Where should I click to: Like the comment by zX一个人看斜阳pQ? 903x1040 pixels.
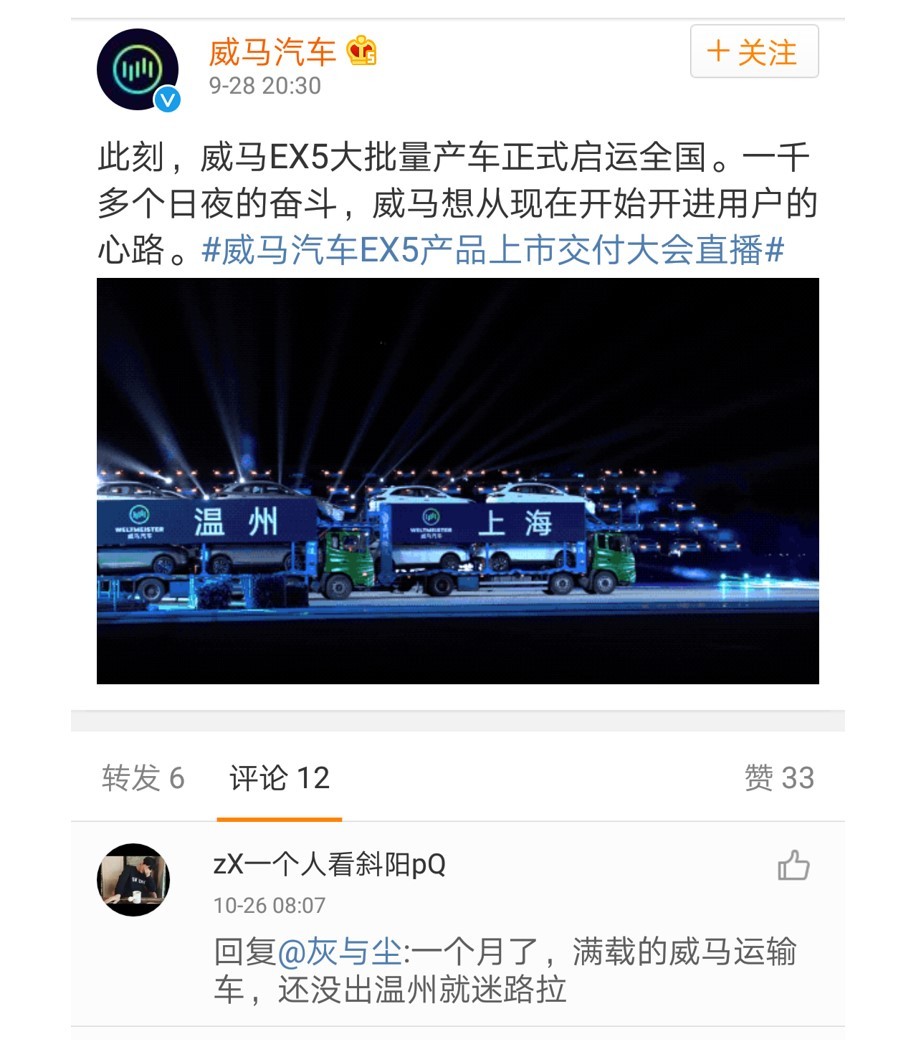pyautogui.click(x=793, y=866)
